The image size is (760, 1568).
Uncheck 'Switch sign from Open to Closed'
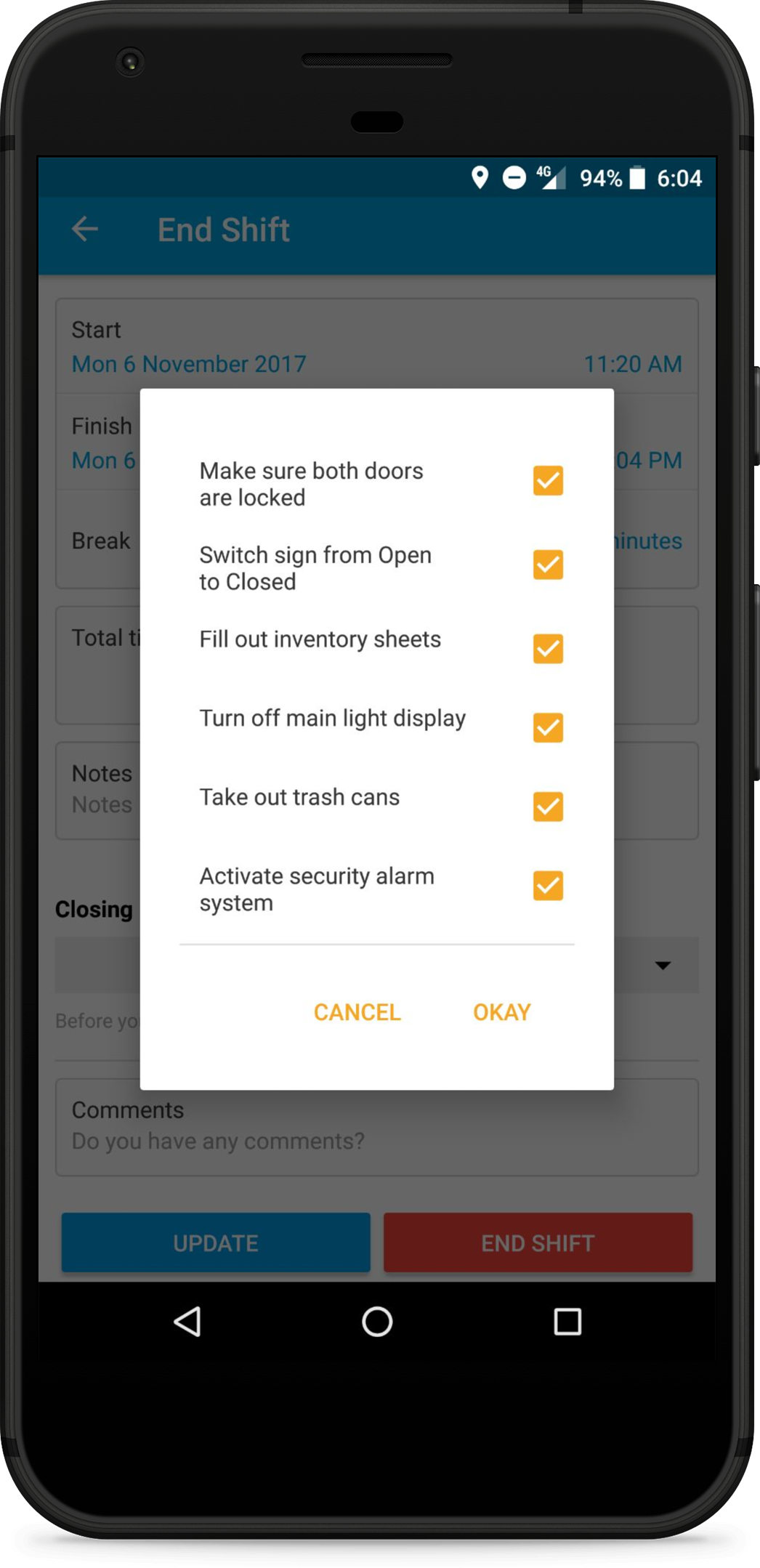[548, 565]
